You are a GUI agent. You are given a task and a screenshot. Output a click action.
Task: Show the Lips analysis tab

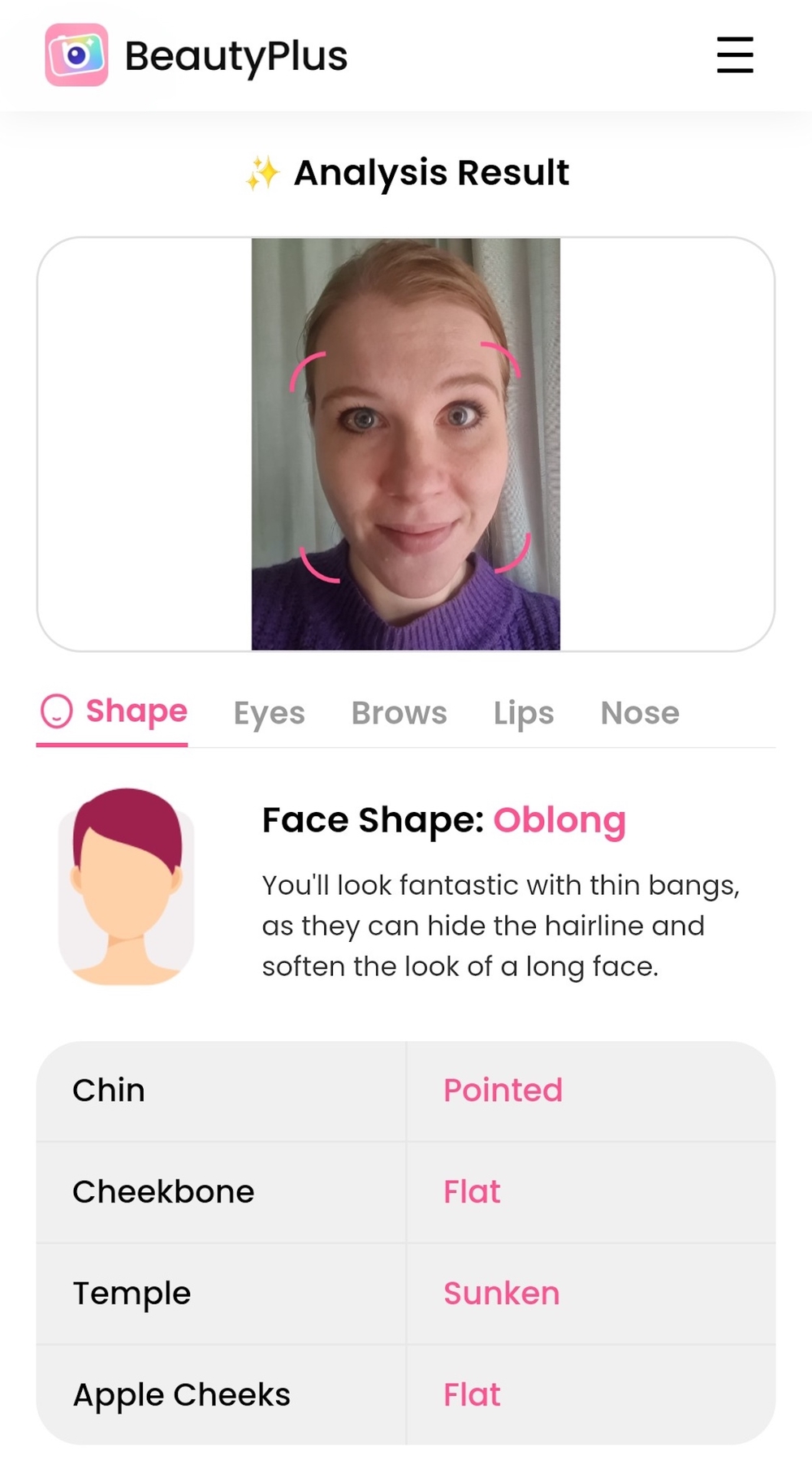[524, 713]
